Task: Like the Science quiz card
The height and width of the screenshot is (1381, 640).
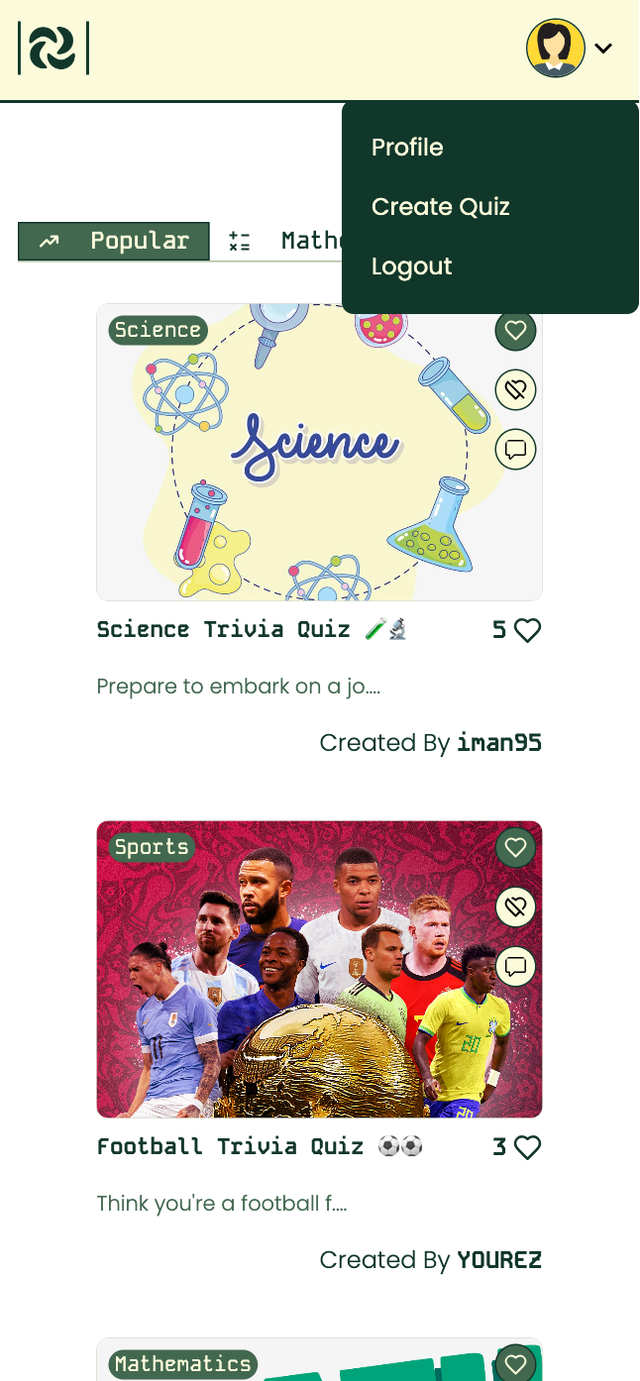Action: click(516, 330)
